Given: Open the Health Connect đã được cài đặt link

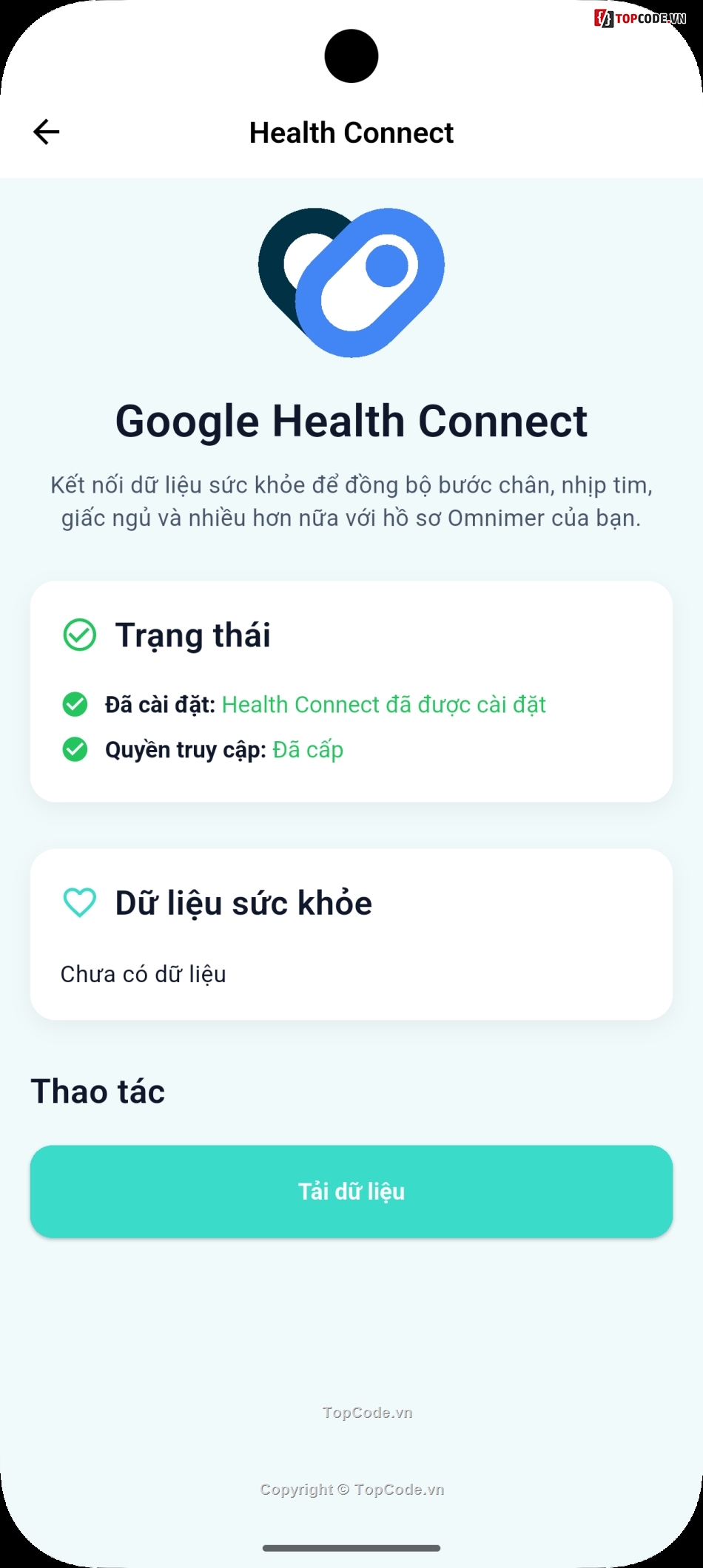Looking at the screenshot, I should coord(384,705).
